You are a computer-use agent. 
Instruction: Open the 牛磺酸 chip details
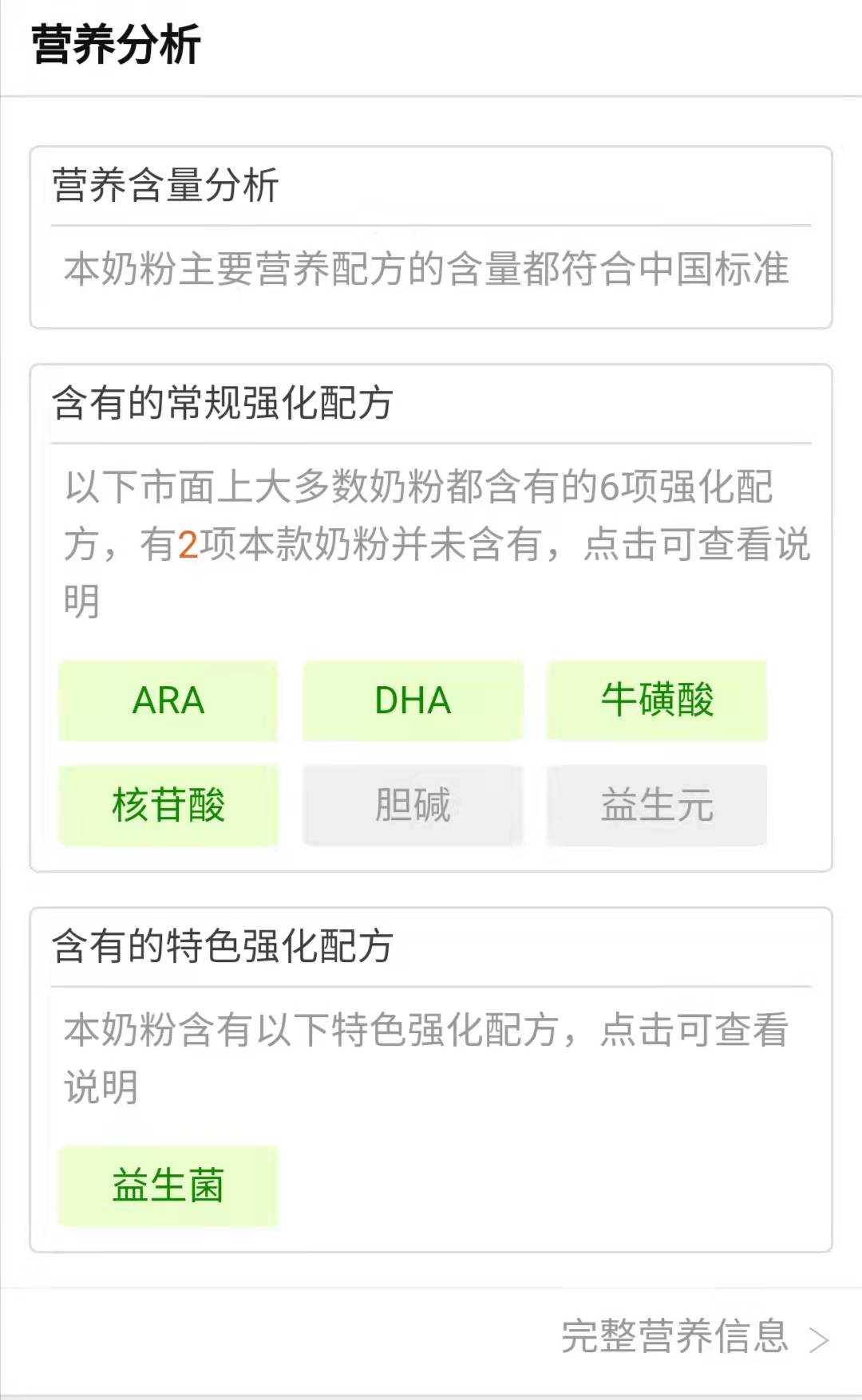[x=657, y=700]
